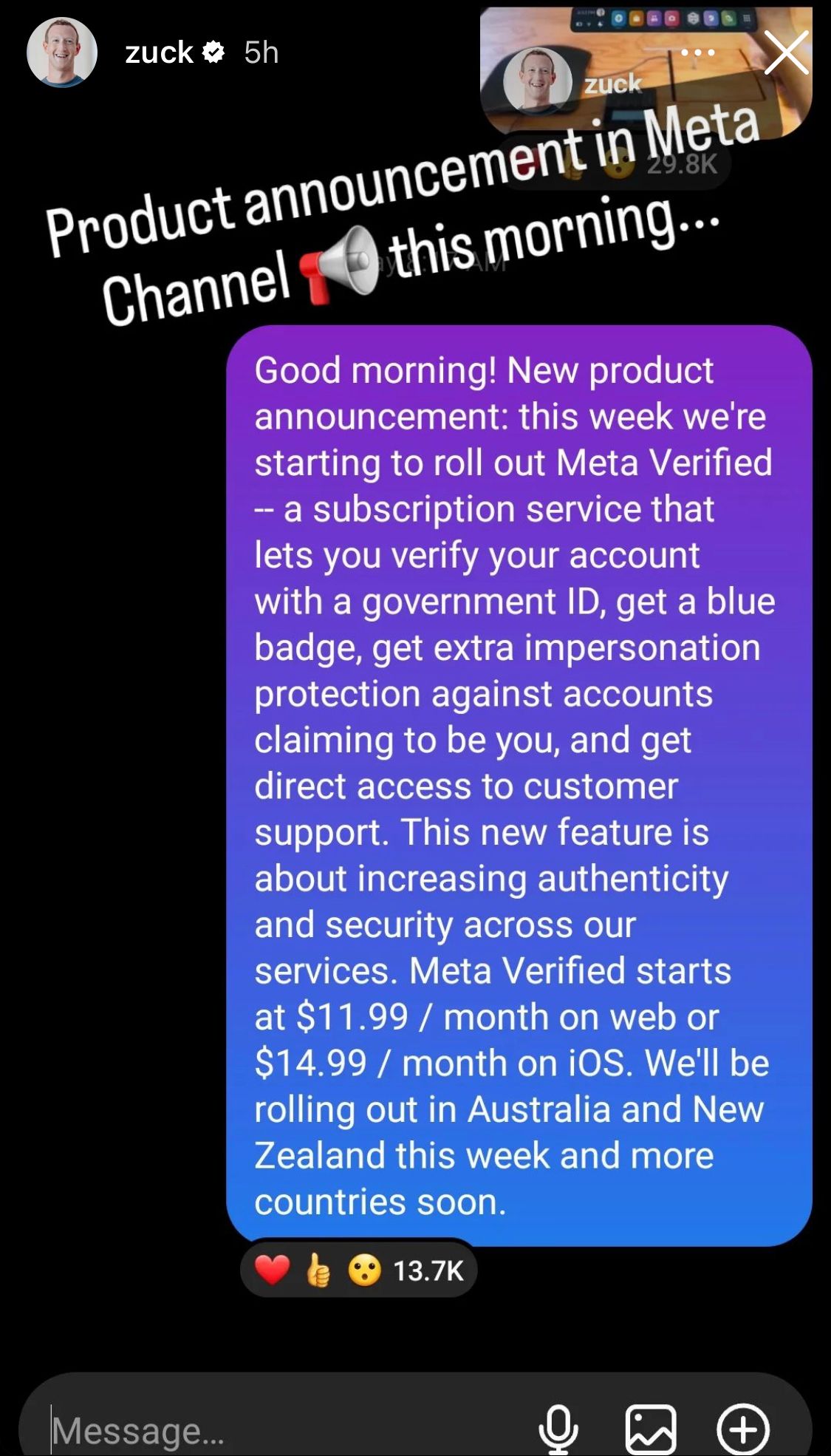Open zuck's profile picture in the header

(62, 52)
